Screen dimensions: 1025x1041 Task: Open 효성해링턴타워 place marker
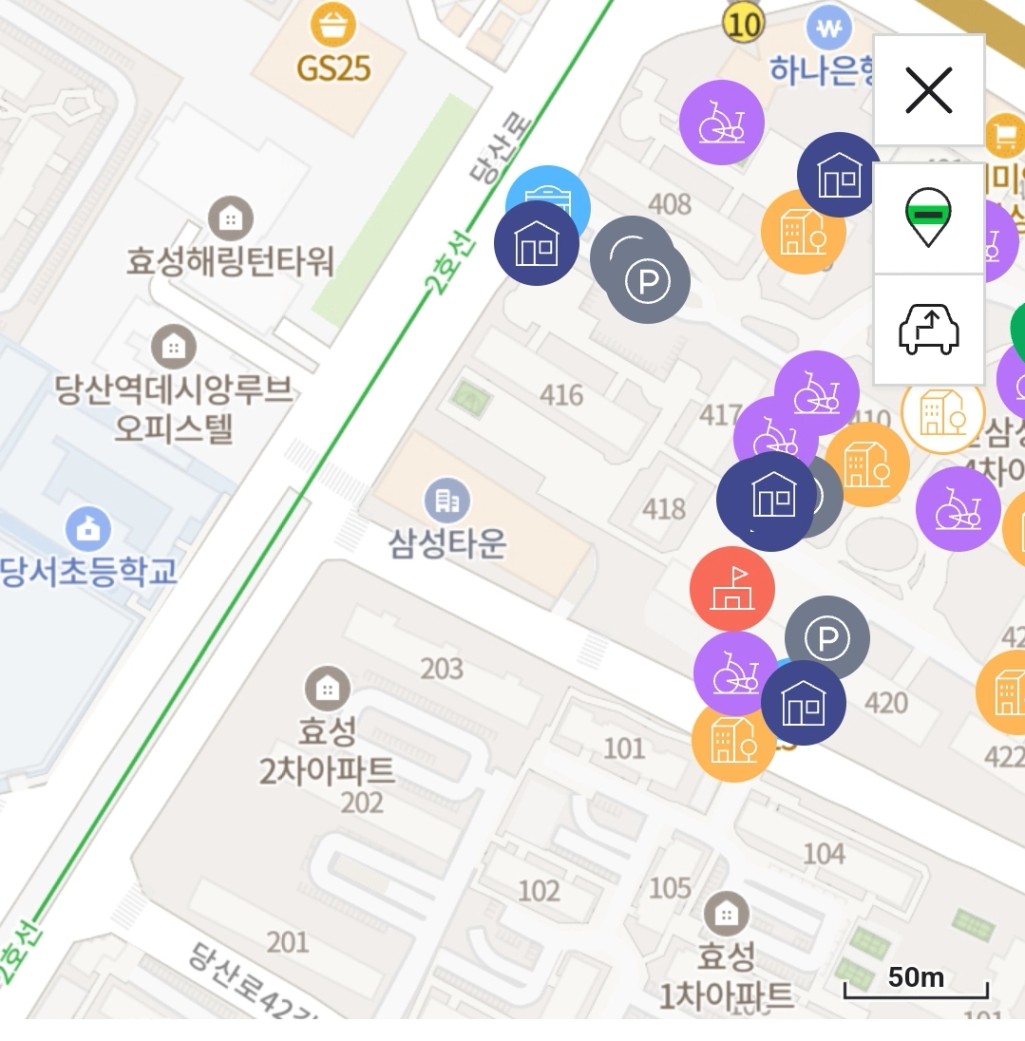(x=230, y=218)
